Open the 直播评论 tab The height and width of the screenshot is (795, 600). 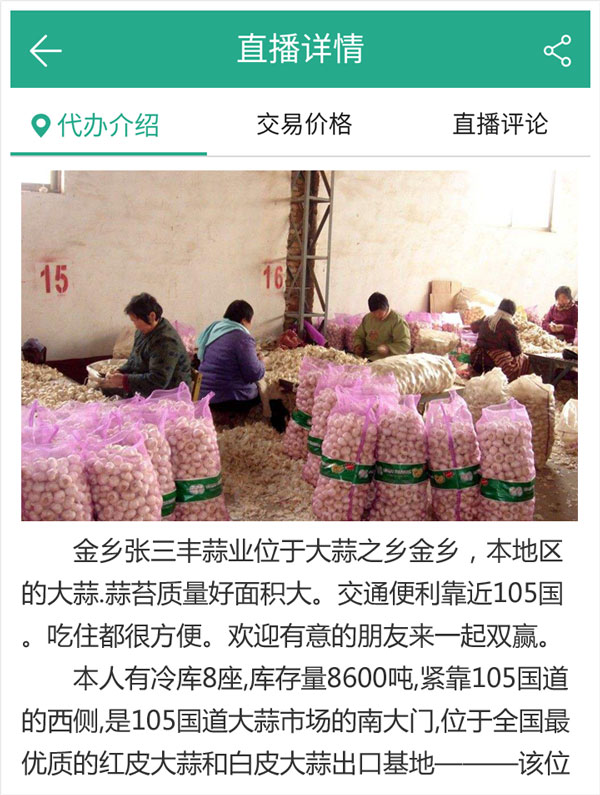pyautogui.click(x=500, y=125)
